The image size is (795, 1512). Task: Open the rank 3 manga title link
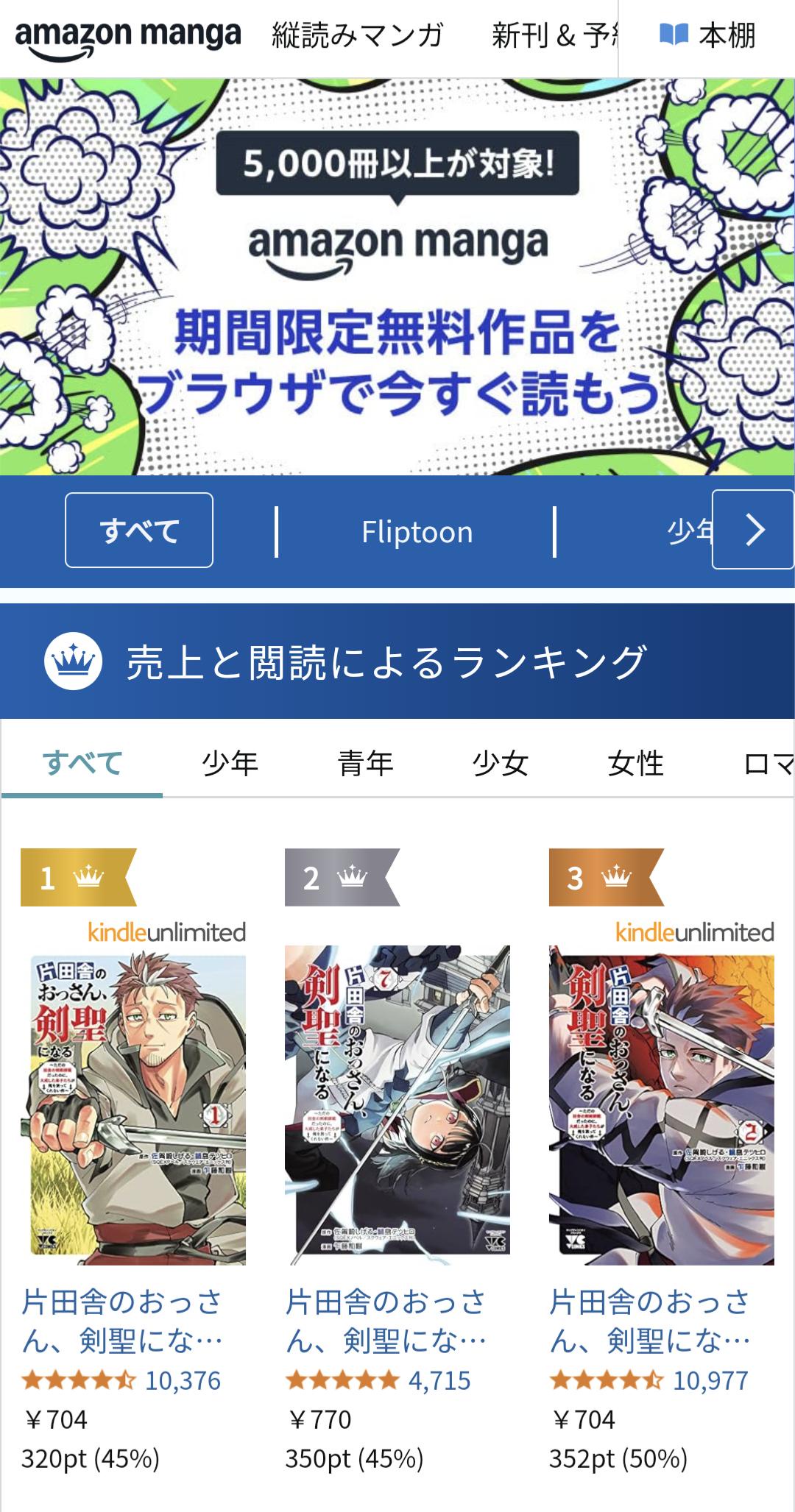650,1321
